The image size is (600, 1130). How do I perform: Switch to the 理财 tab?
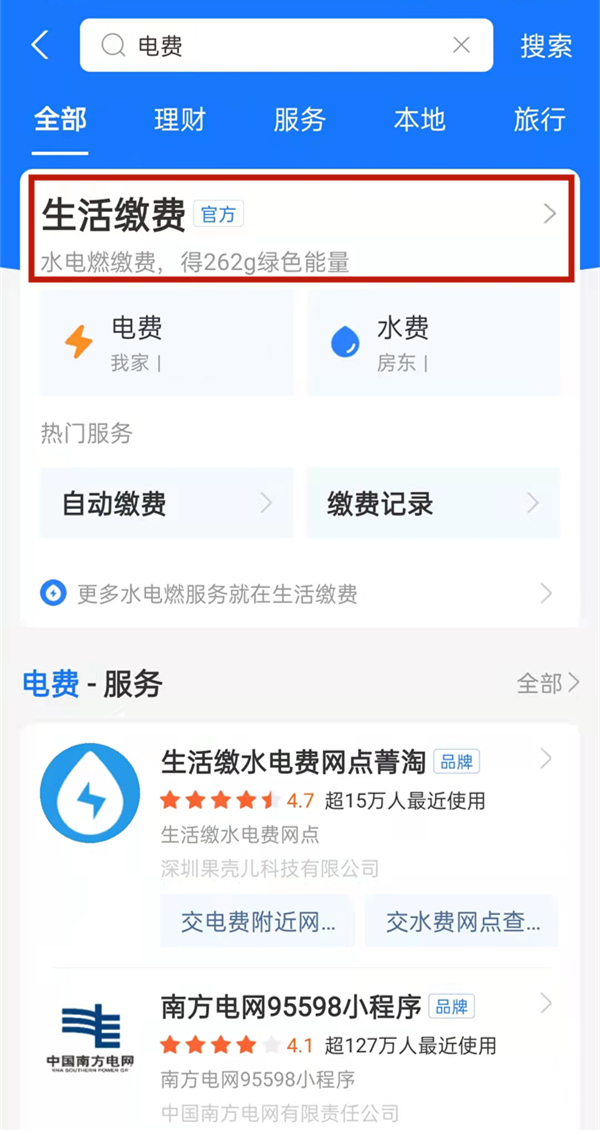coord(180,120)
